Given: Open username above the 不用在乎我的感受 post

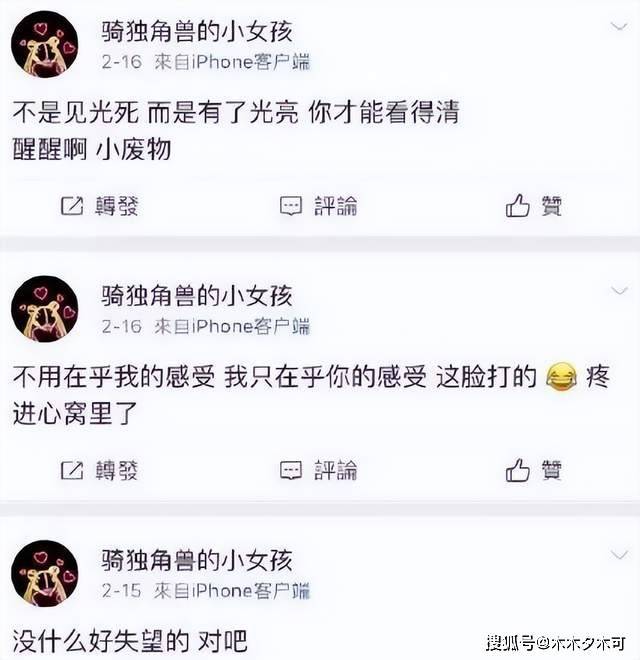Looking at the screenshot, I should (x=197, y=295).
